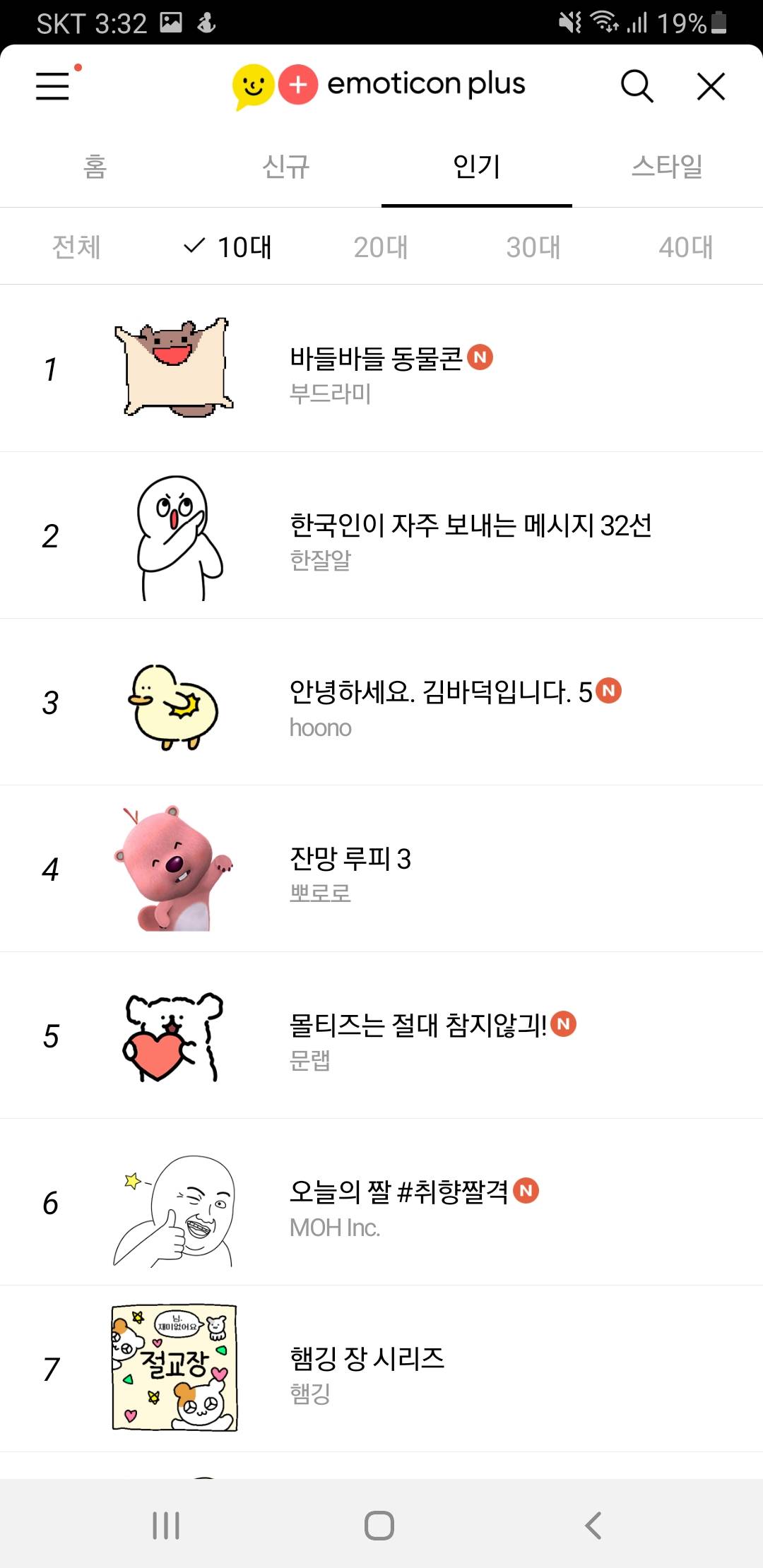Image resolution: width=763 pixels, height=1568 pixels.
Task: Switch to the 신규 tab
Action: tap(286, 167)
